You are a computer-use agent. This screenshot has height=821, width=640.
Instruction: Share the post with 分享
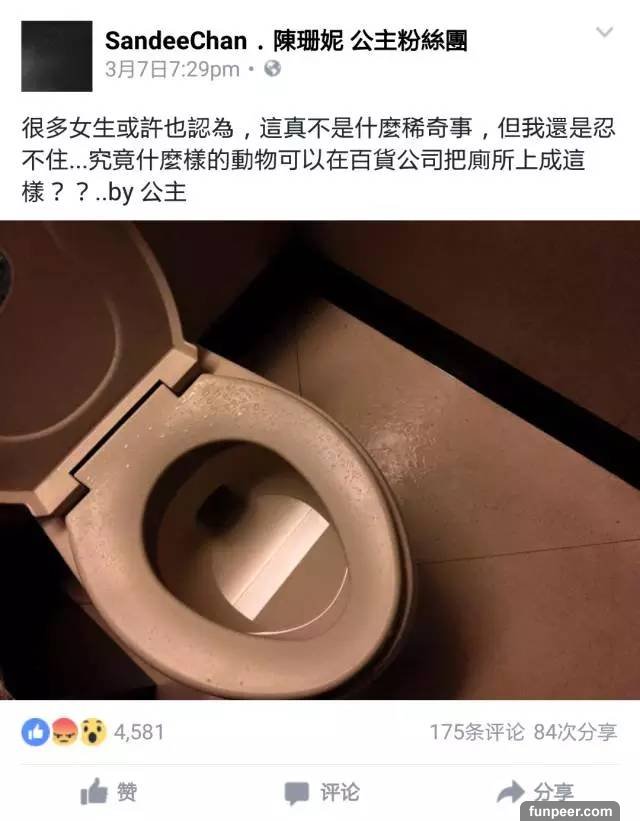[535, 792]
